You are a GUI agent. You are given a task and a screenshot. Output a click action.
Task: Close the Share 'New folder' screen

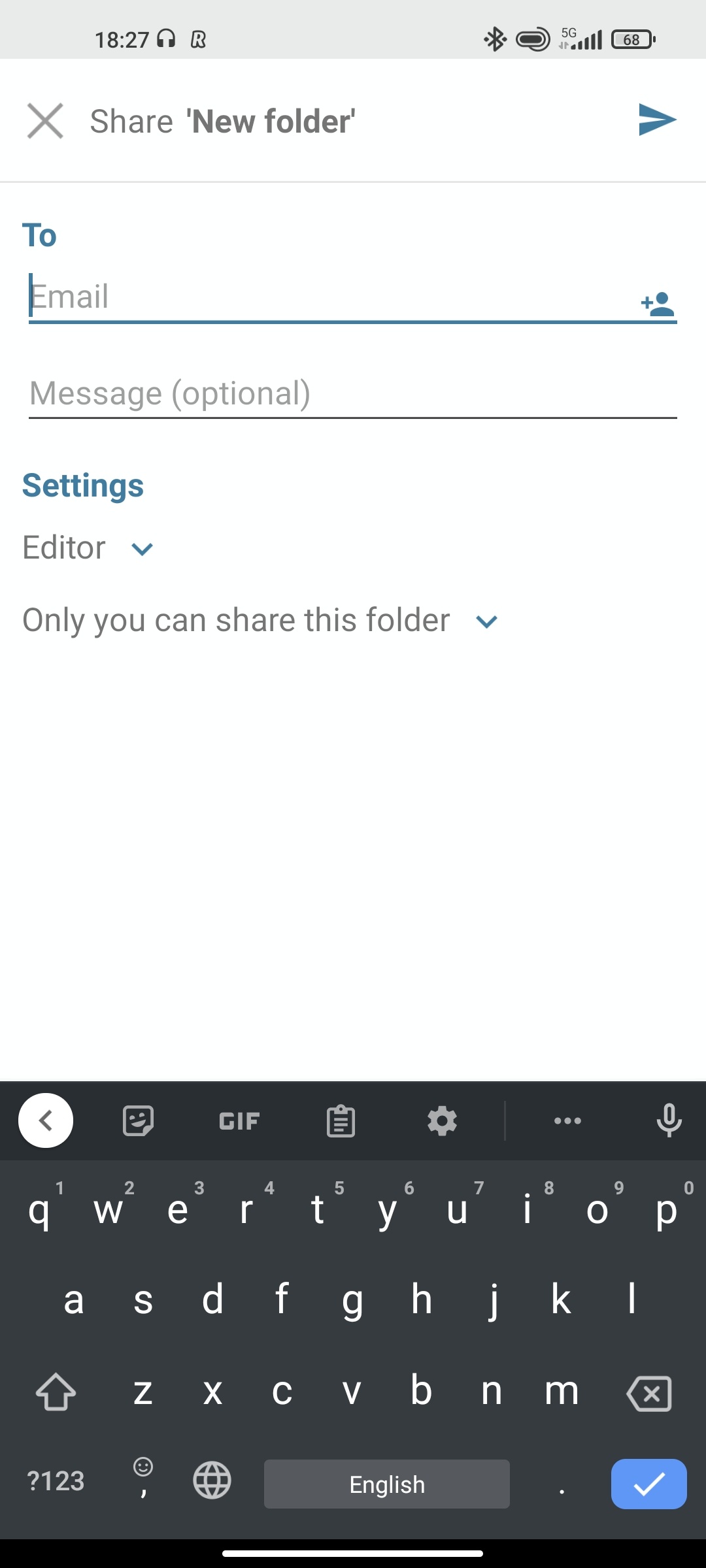coord(45,121)
